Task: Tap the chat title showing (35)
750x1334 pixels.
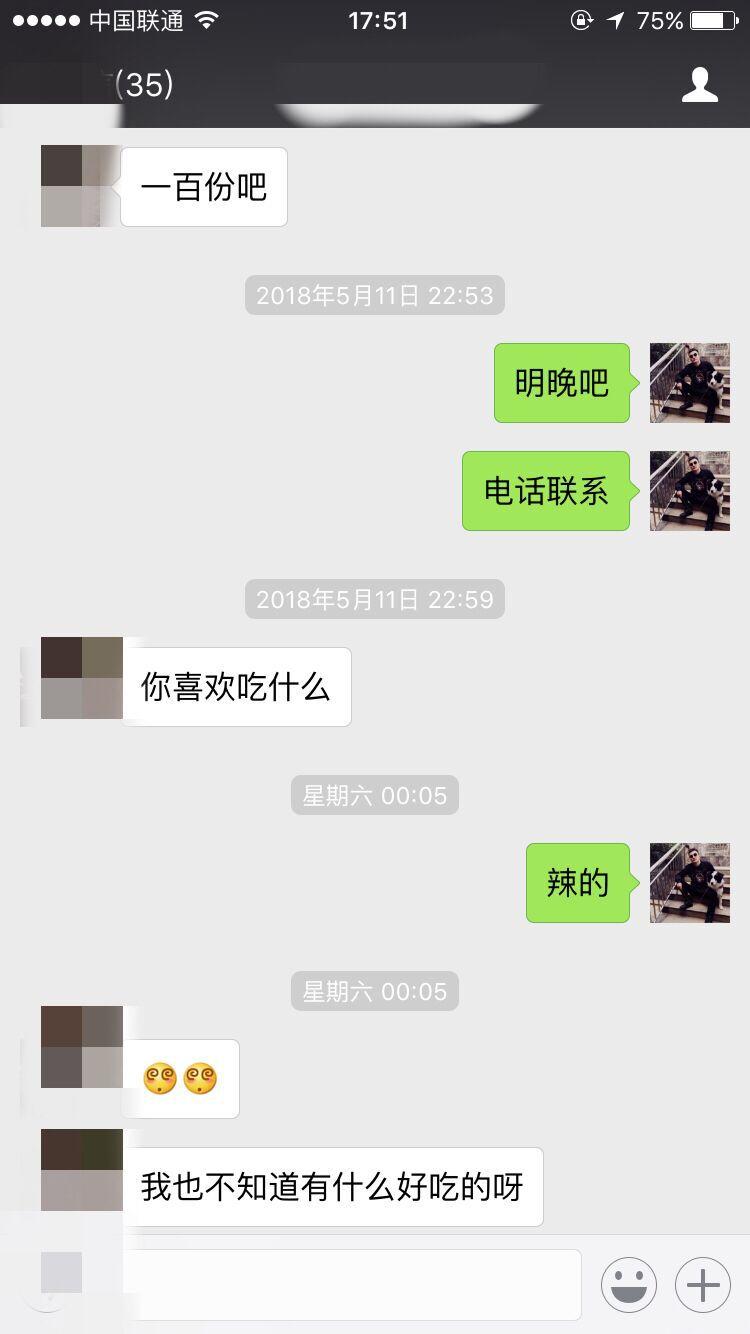Action: pos(145,85)
